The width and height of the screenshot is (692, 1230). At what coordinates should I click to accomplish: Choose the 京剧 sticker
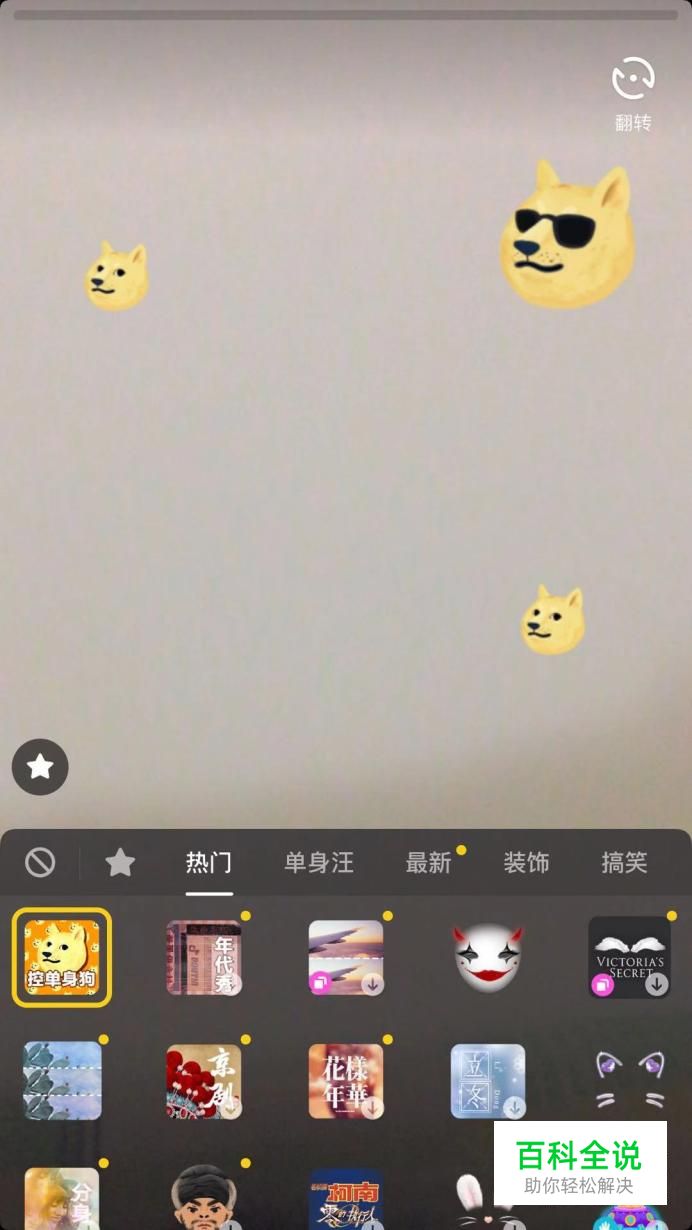click(x=204, y=1081)
